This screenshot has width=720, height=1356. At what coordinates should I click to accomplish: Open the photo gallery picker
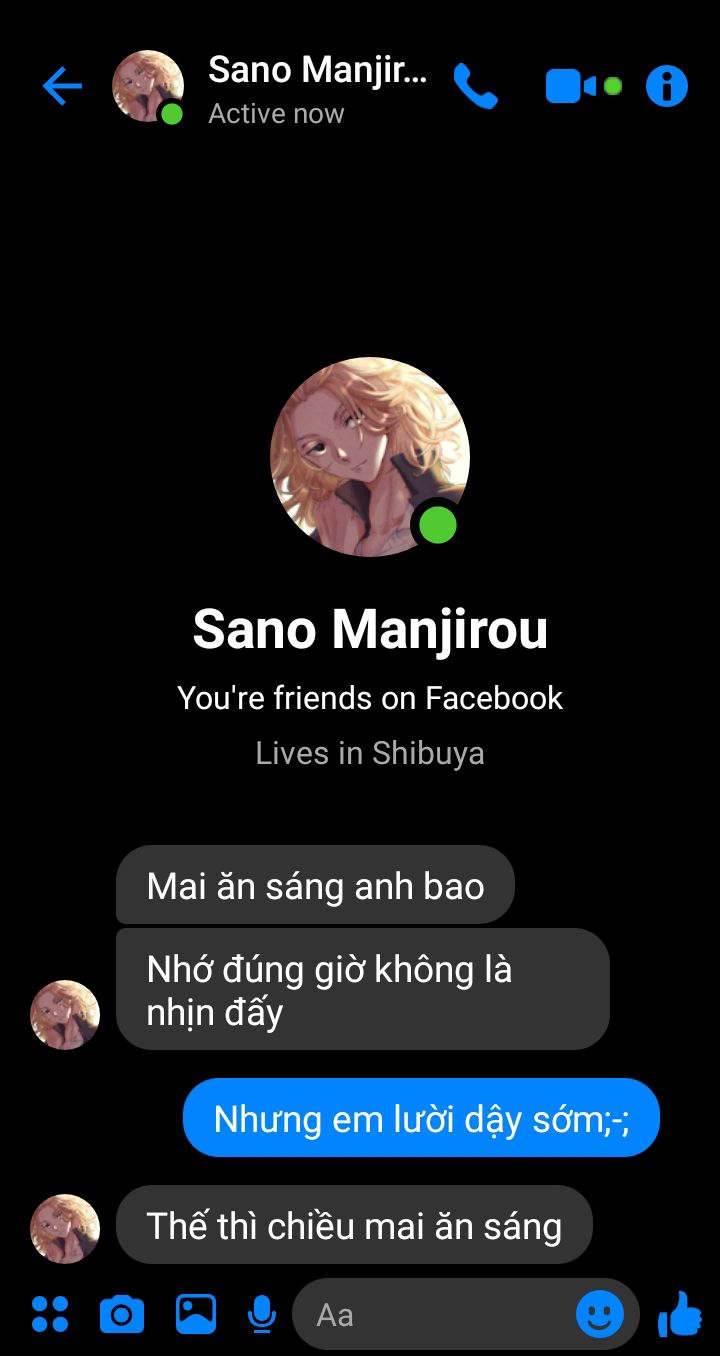pyautogui.click(x=196, y=1314)
